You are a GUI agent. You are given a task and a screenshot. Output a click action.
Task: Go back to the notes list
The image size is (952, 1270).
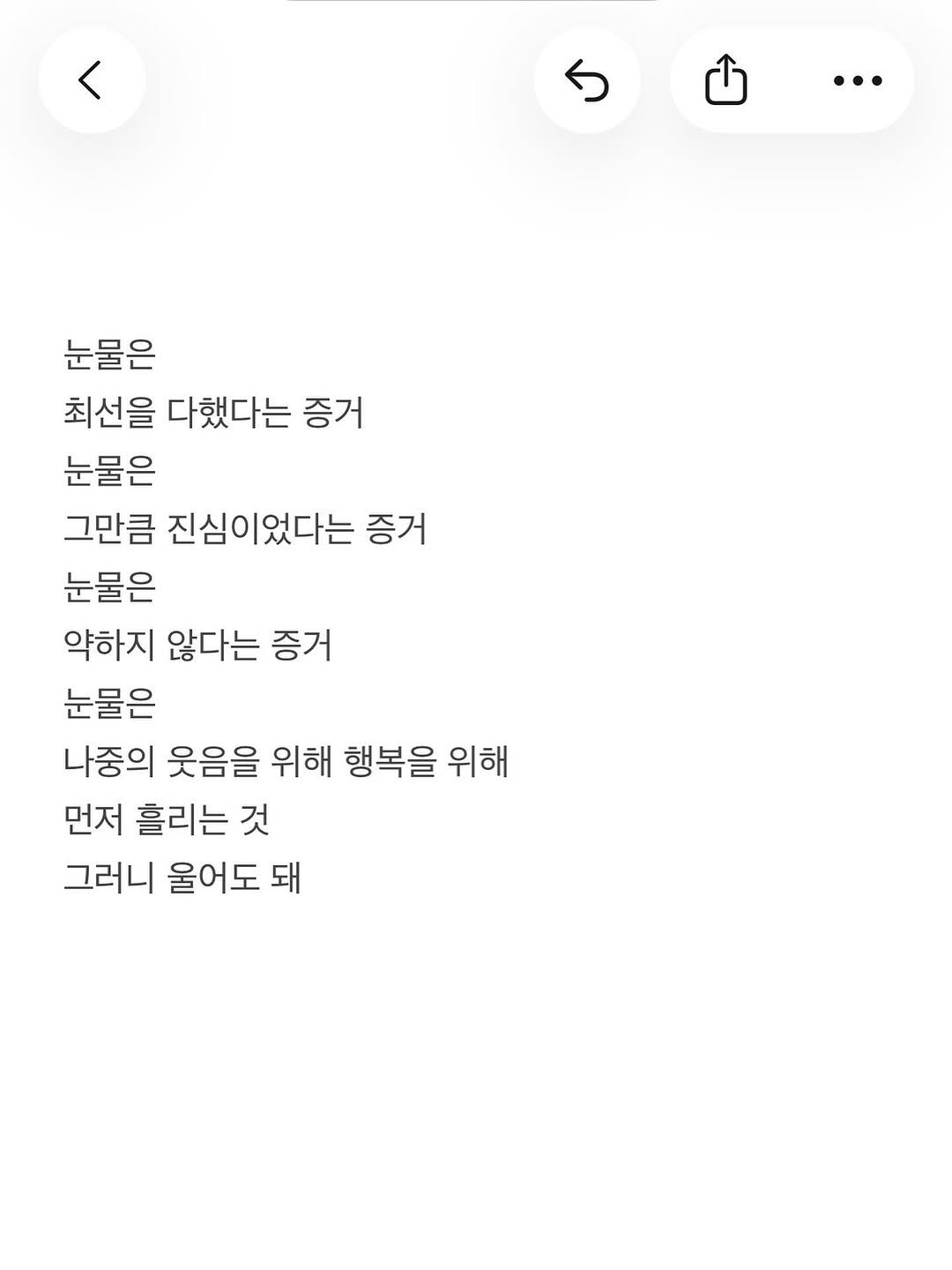pos(91,80)
